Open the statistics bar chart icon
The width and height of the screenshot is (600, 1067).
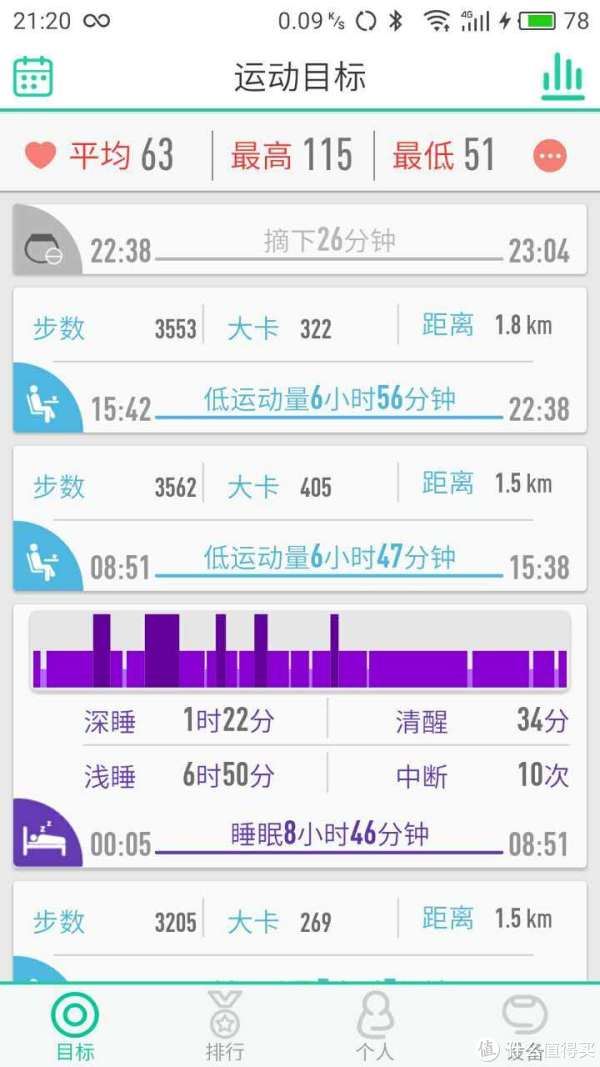point(563,76)
